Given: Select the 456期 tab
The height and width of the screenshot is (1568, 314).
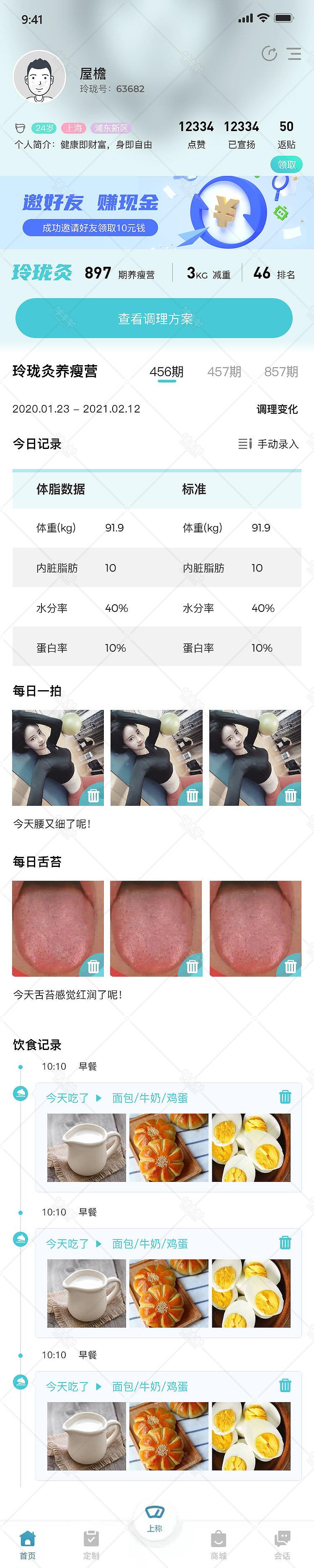Looking at the screenshot, I should click(x=166, y=372).
